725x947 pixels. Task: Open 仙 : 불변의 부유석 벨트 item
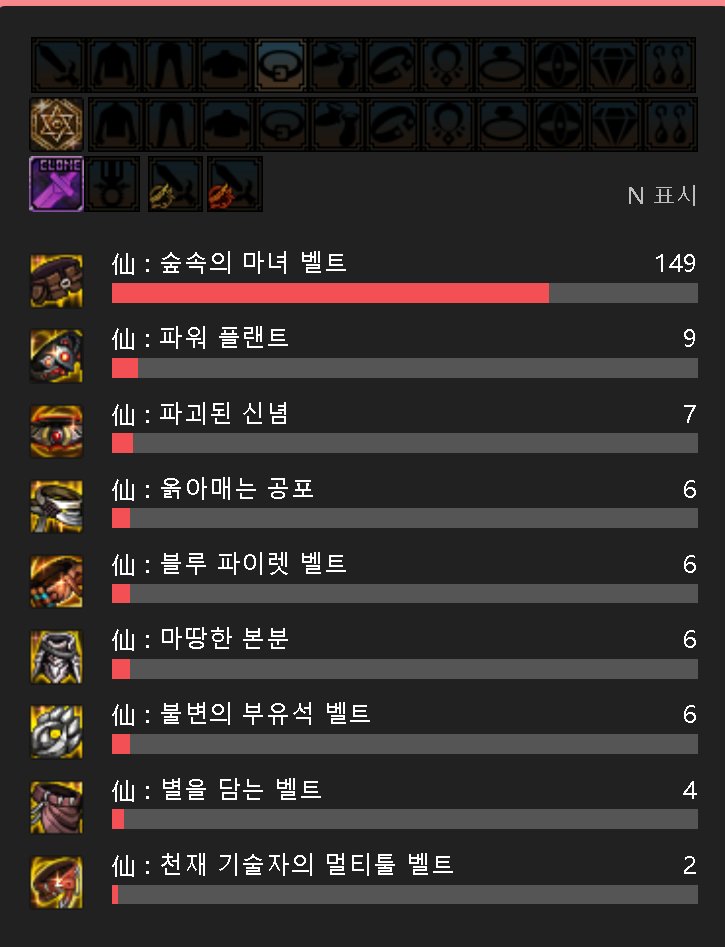point(242,714)
